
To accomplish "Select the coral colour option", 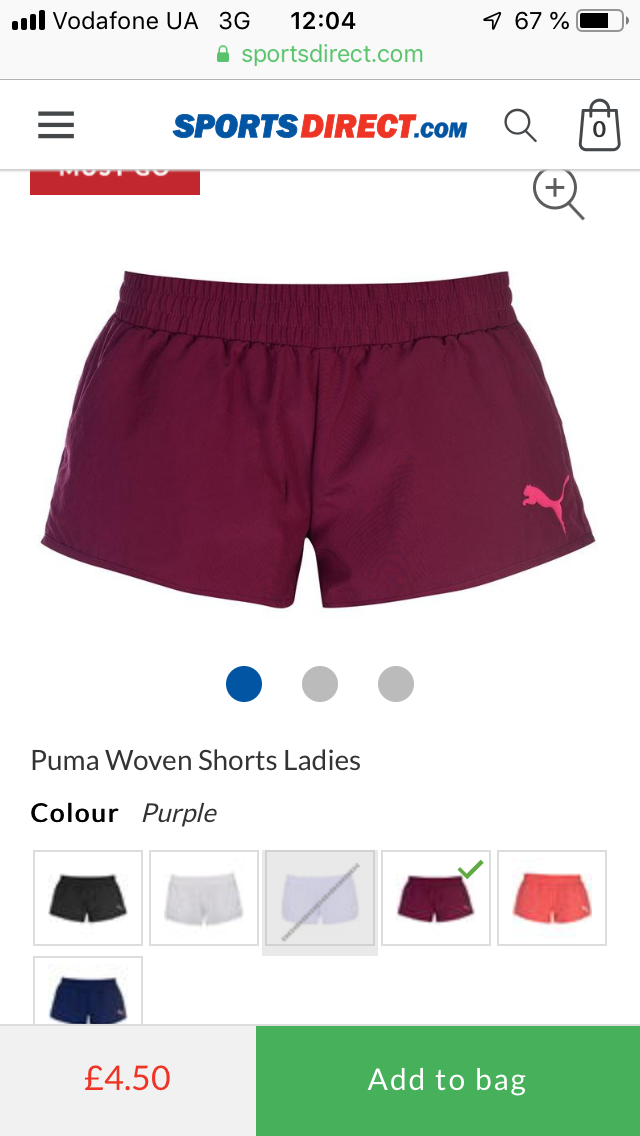I will tap(552, 897).
